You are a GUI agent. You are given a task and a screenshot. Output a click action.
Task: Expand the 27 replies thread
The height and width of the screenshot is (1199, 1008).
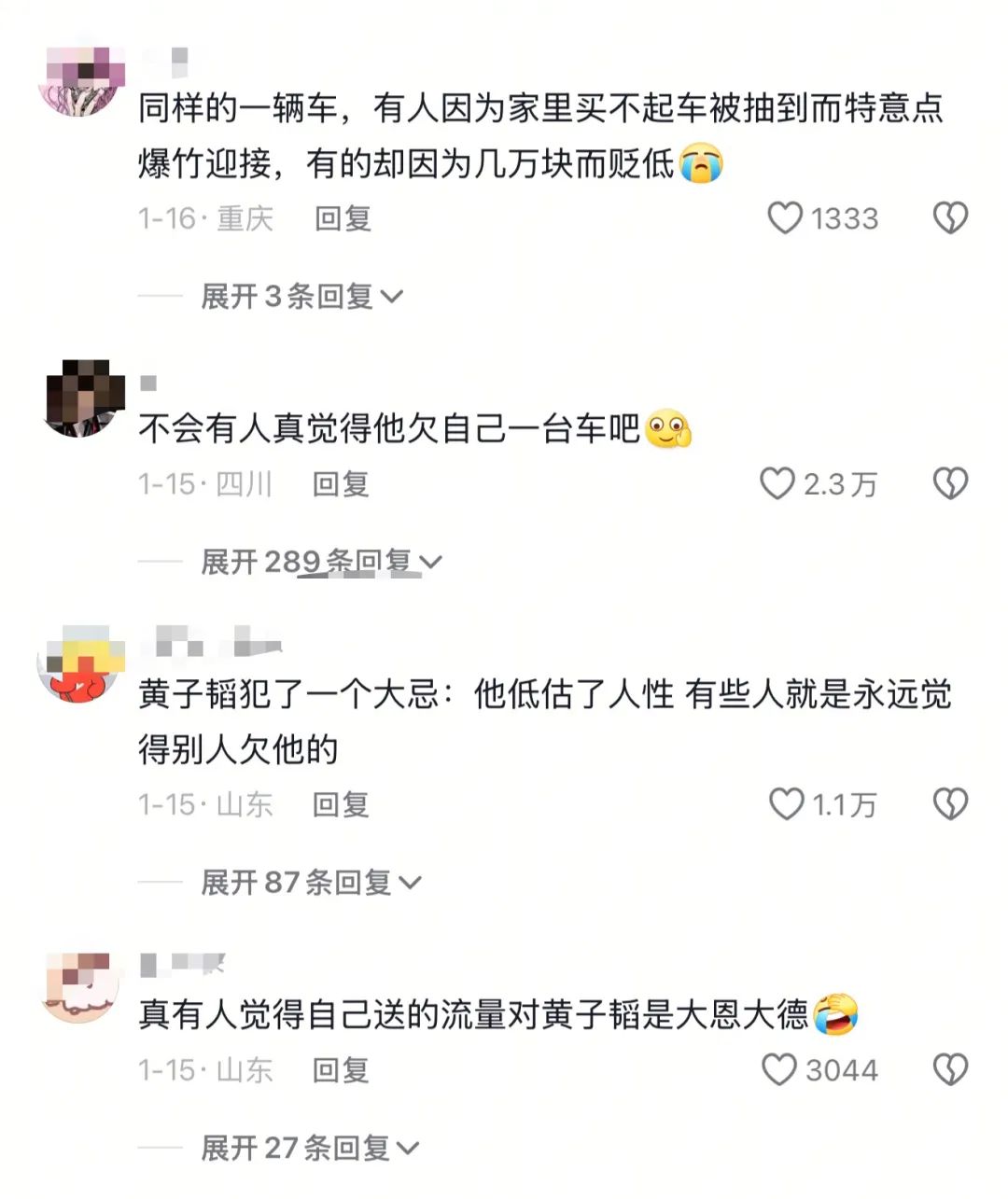(x=309, y=1148)
